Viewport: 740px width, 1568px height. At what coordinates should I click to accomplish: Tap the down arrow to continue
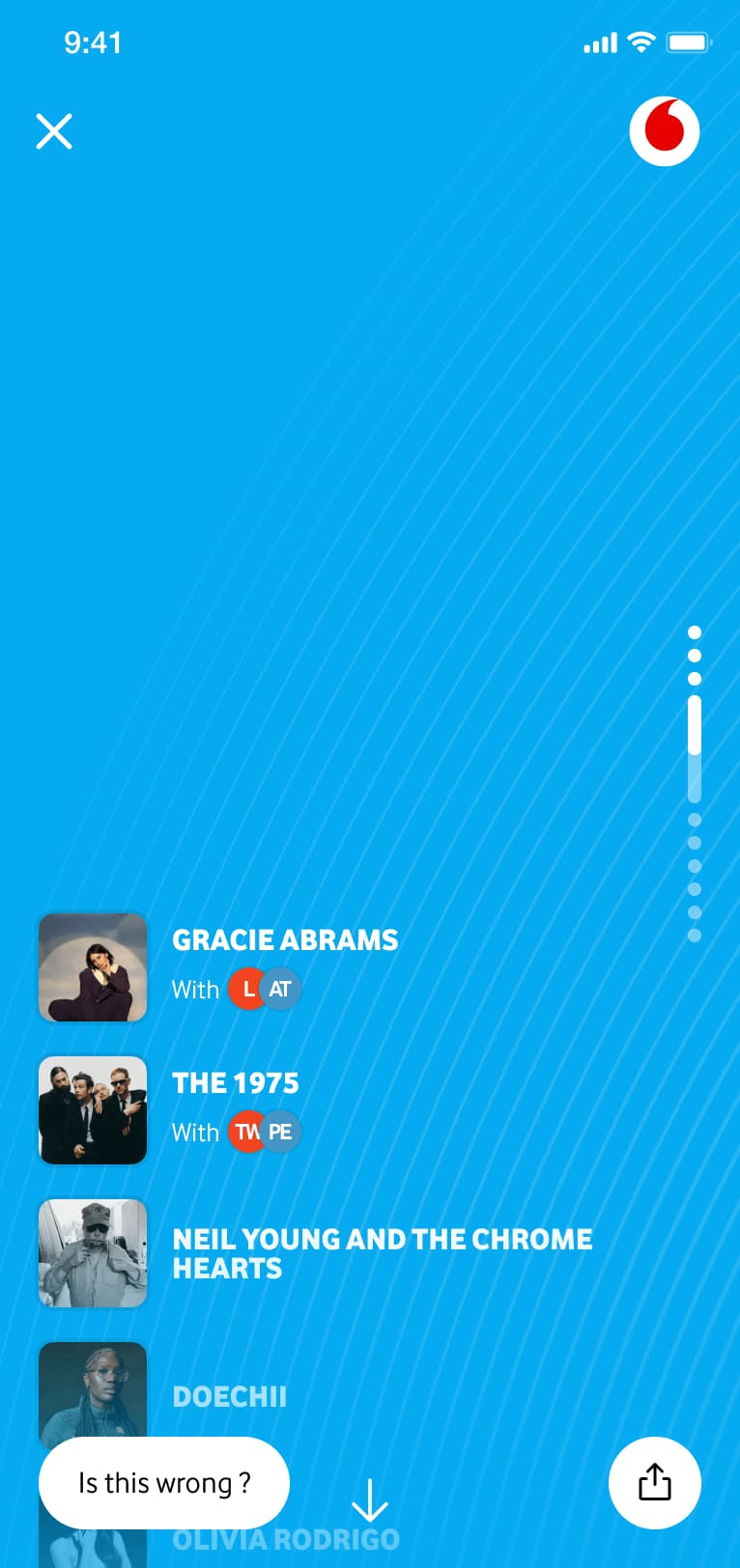(x=369, y=1500)
